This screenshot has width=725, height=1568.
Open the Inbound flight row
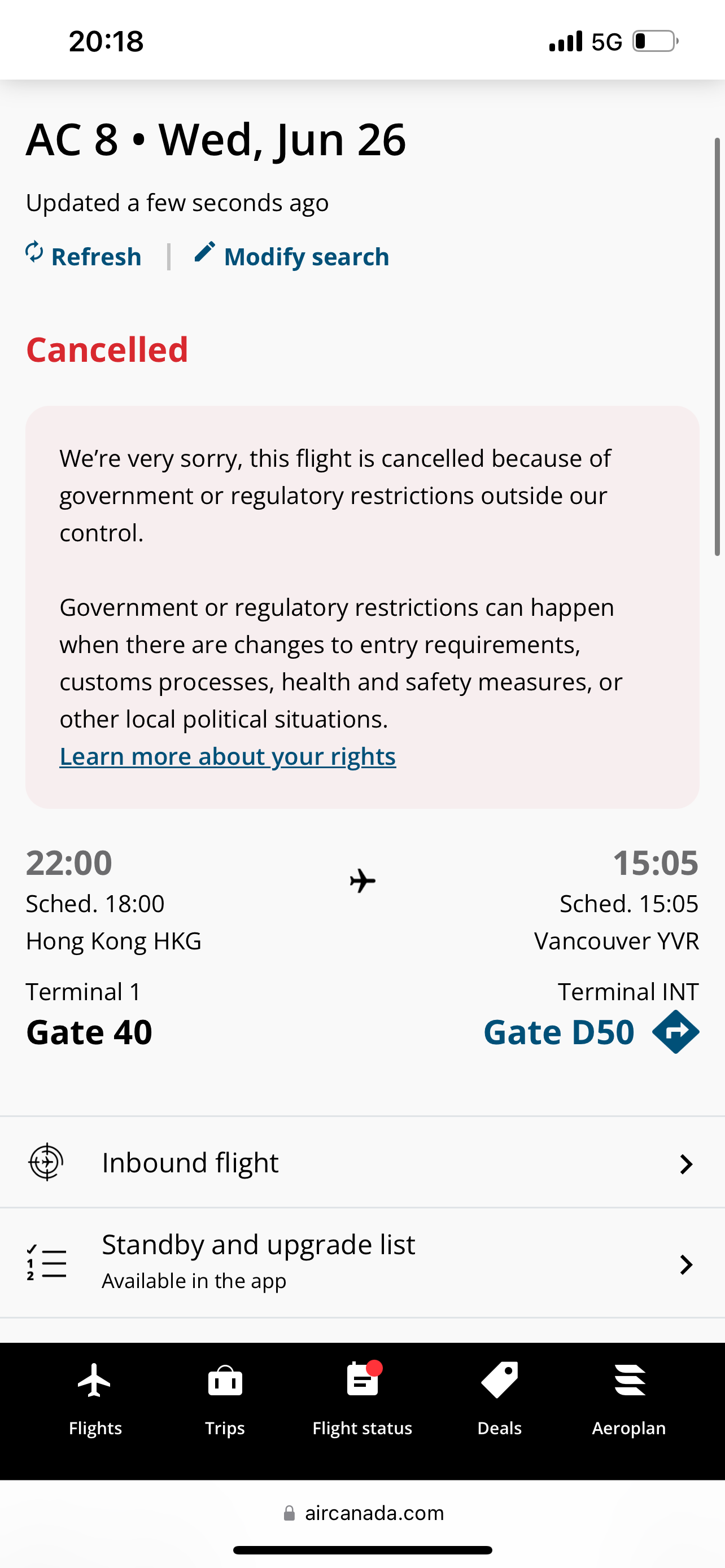362,1163
